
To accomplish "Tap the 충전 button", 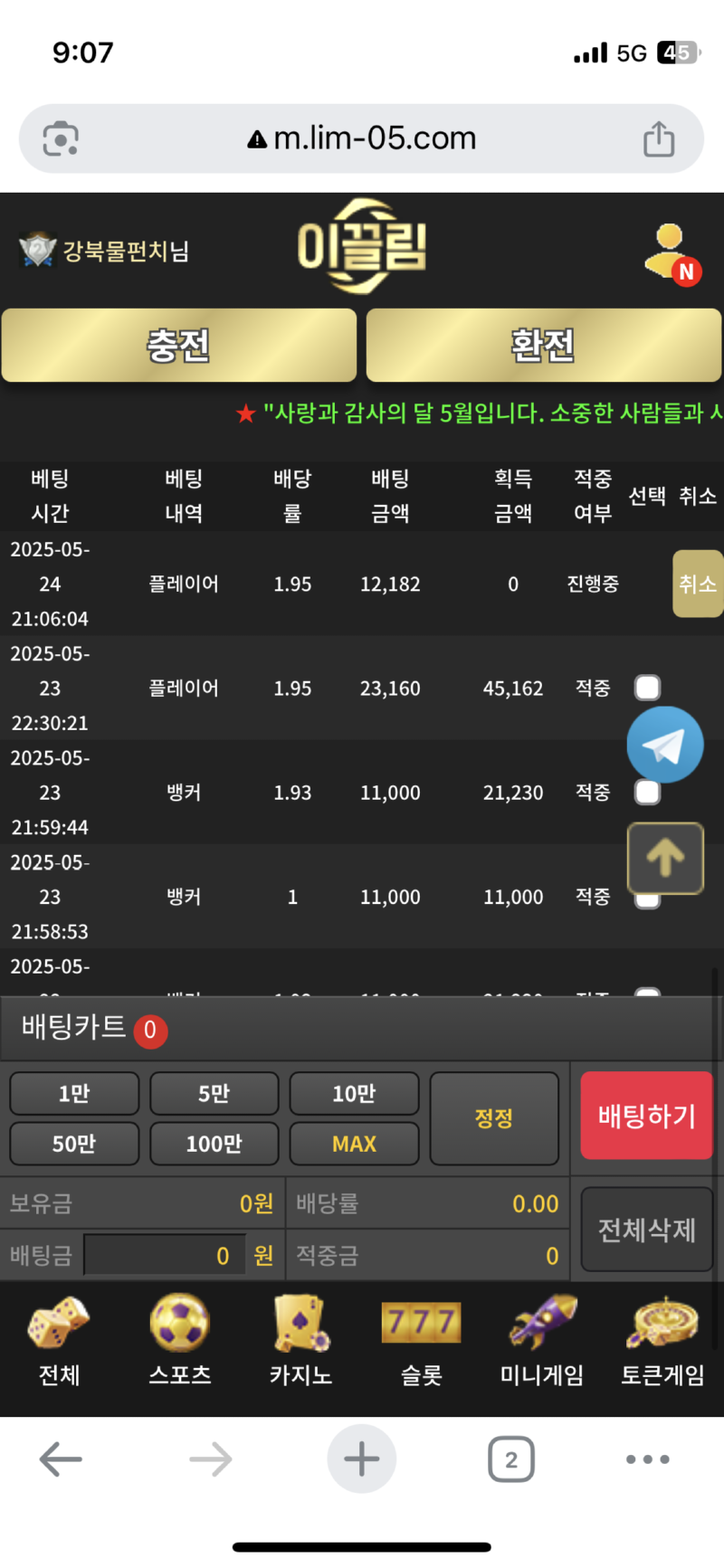I will (x=179, y=346).
